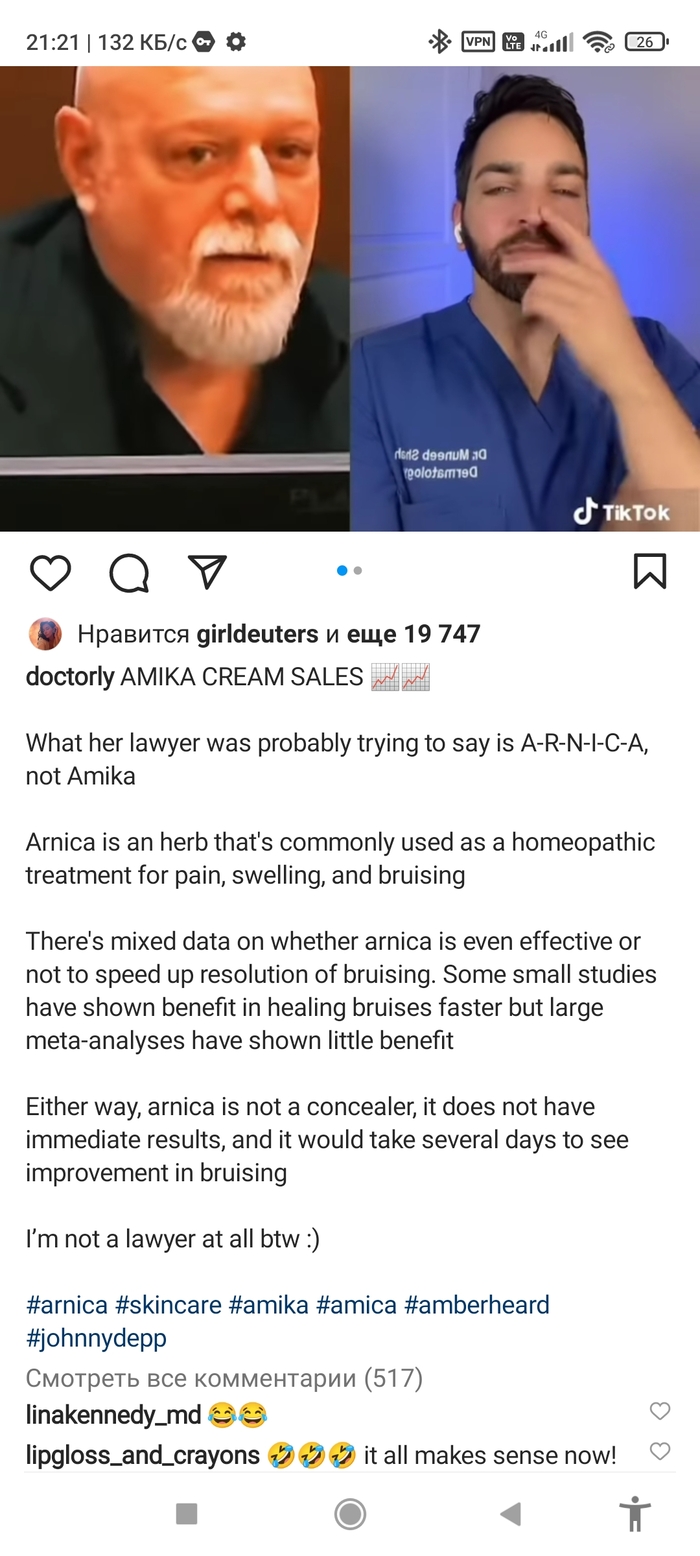Go back with the system back button
The width and height of the screenshot is (700, 1556).
click(511, 1514)
